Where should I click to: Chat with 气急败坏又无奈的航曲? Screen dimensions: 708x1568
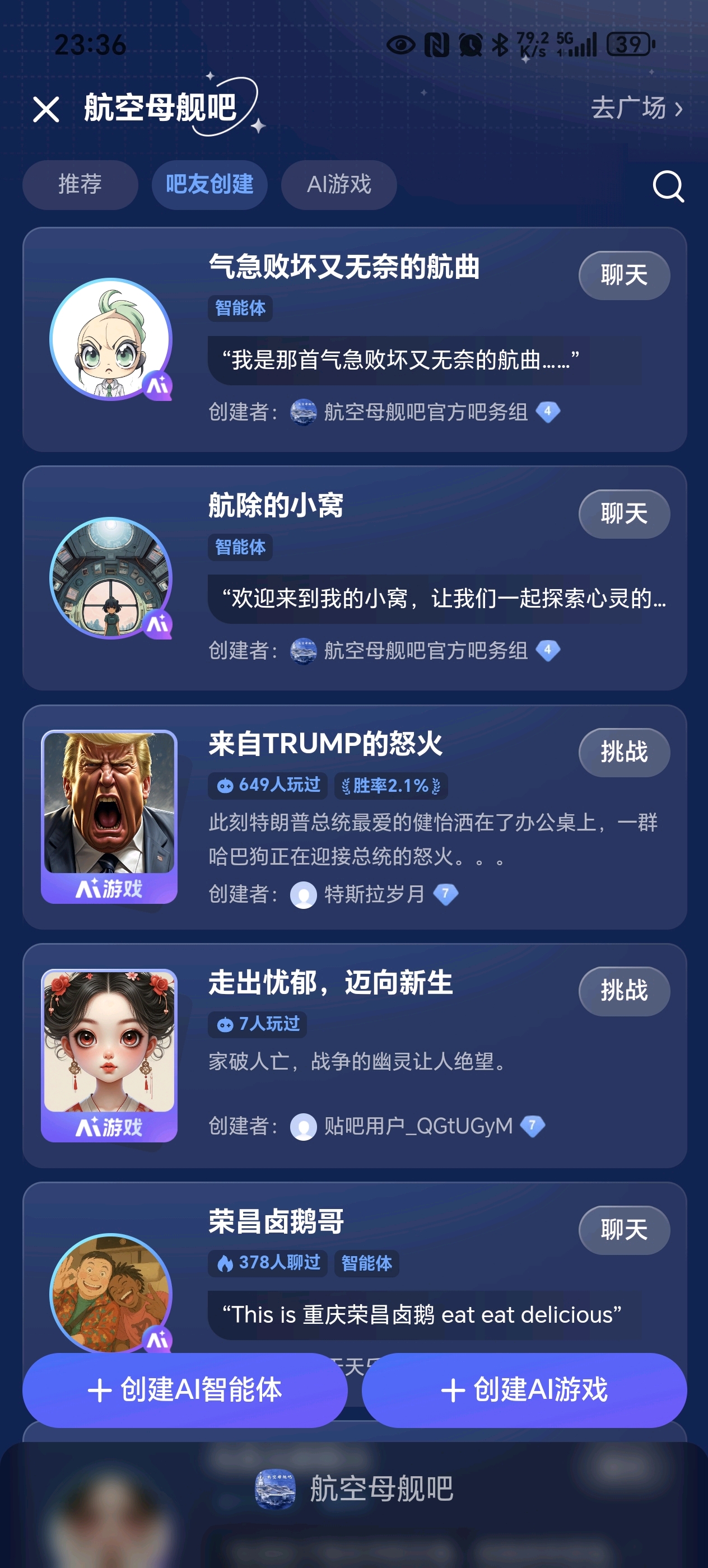(623, 275)
